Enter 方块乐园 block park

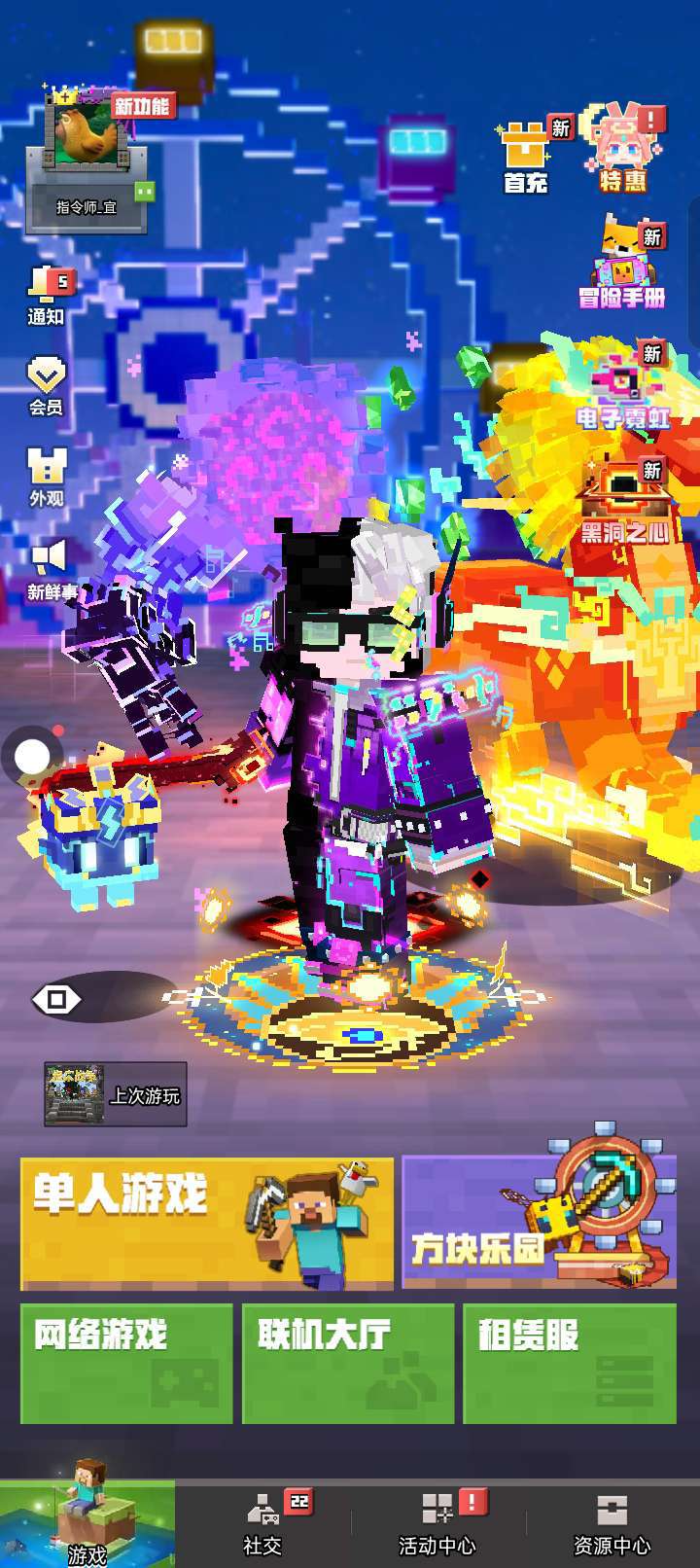pos(539,1223)
